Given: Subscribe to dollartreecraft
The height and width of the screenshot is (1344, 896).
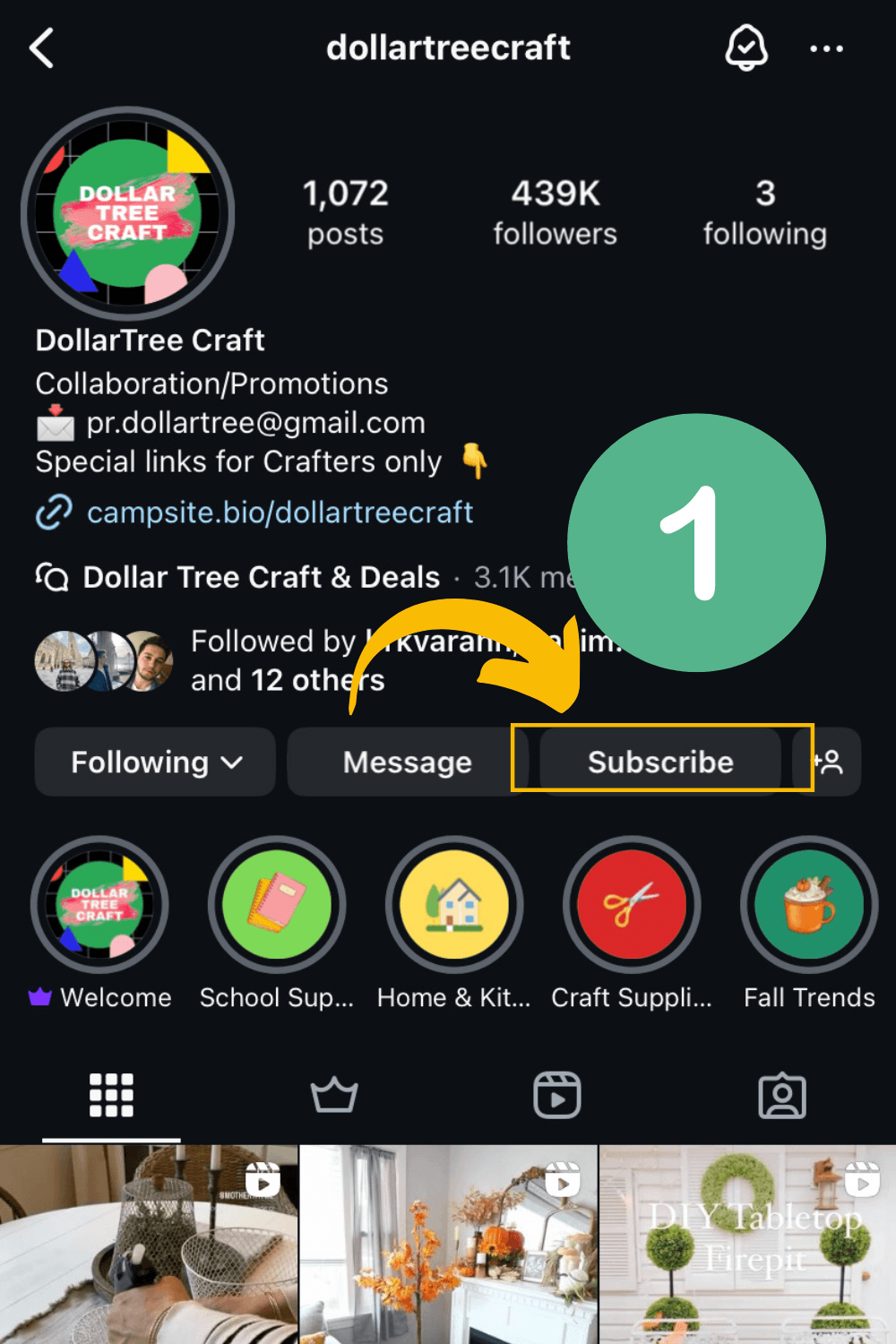Looking at the screenshot, I should tap(660, 762).
